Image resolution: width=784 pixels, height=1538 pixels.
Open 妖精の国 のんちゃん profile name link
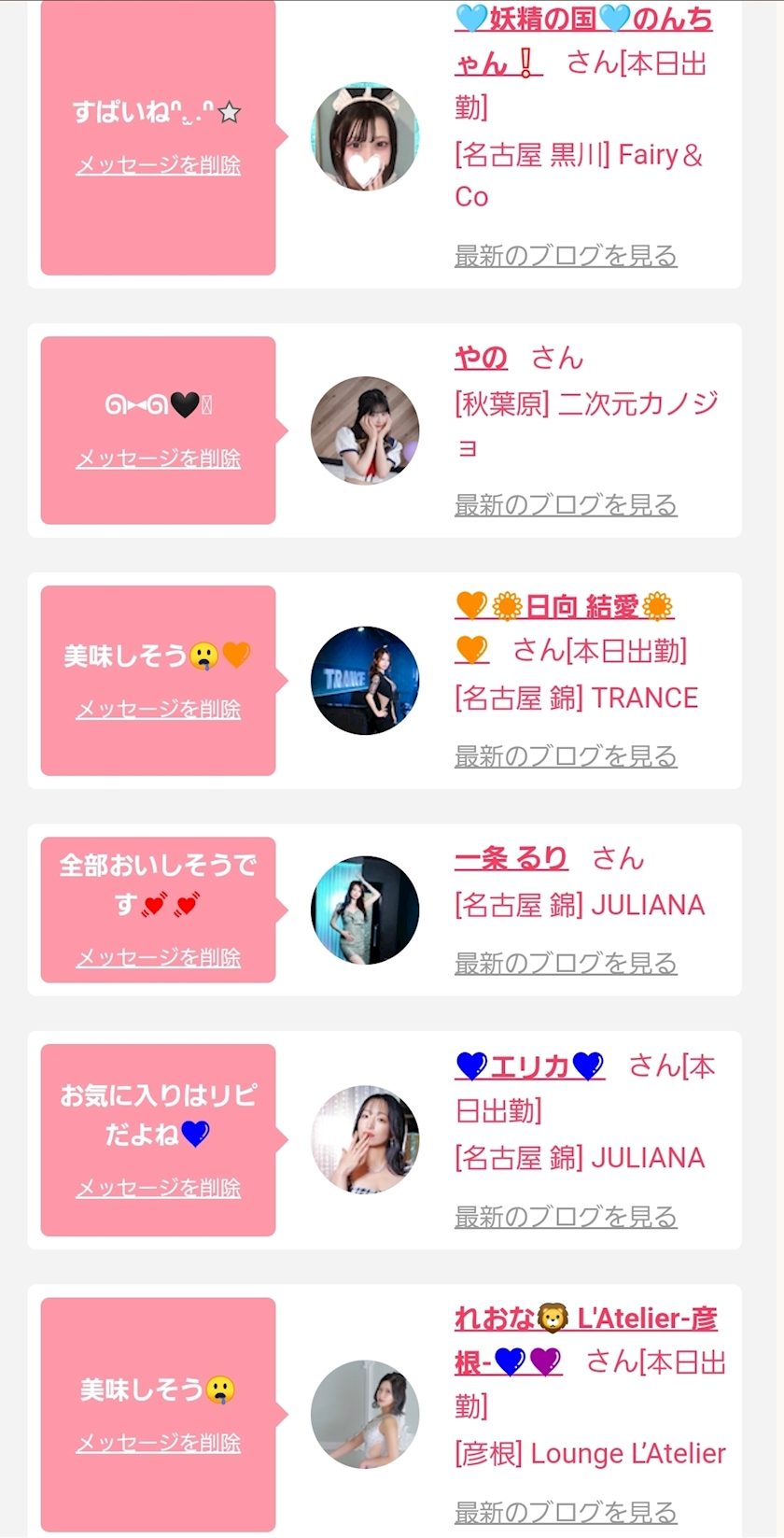582,21
